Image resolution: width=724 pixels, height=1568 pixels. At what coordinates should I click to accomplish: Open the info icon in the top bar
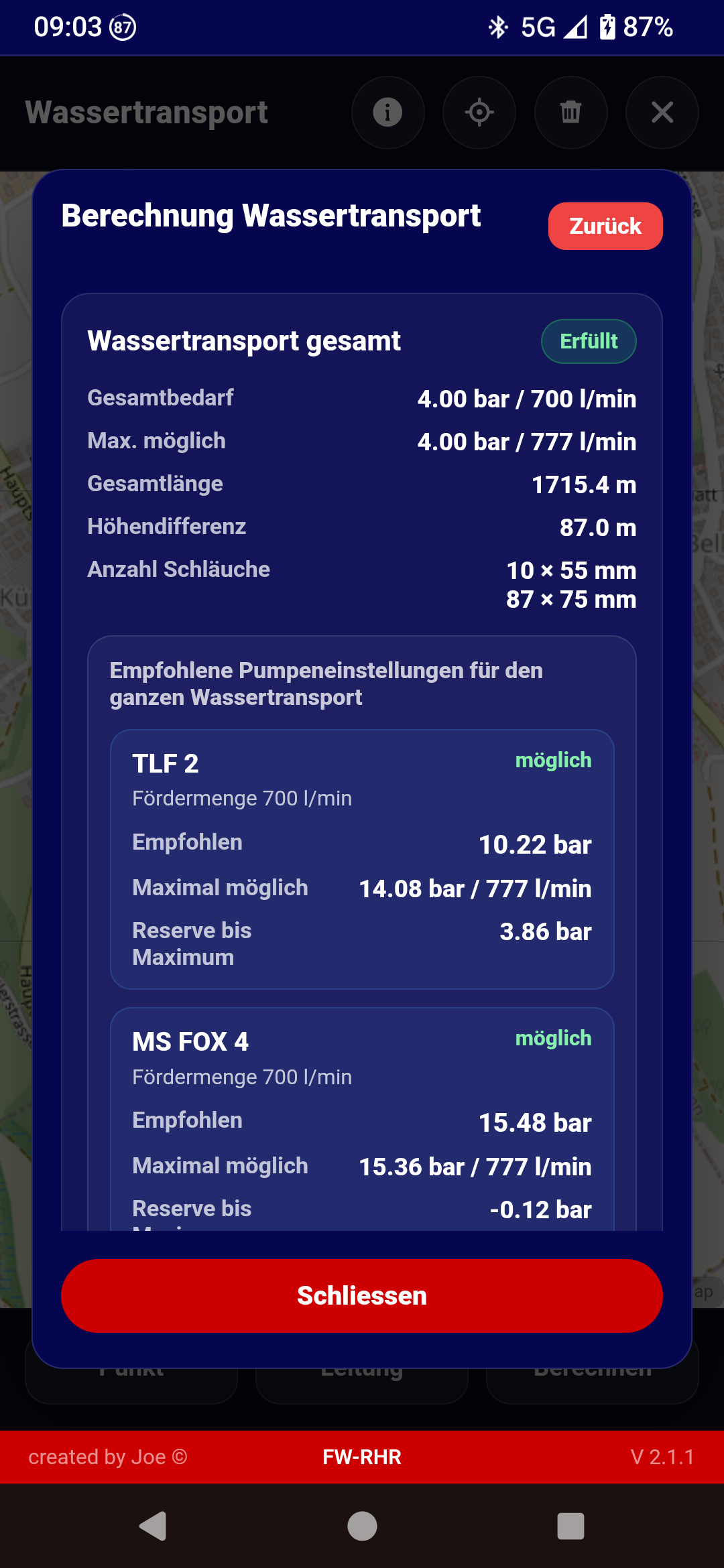click(388, 113)
